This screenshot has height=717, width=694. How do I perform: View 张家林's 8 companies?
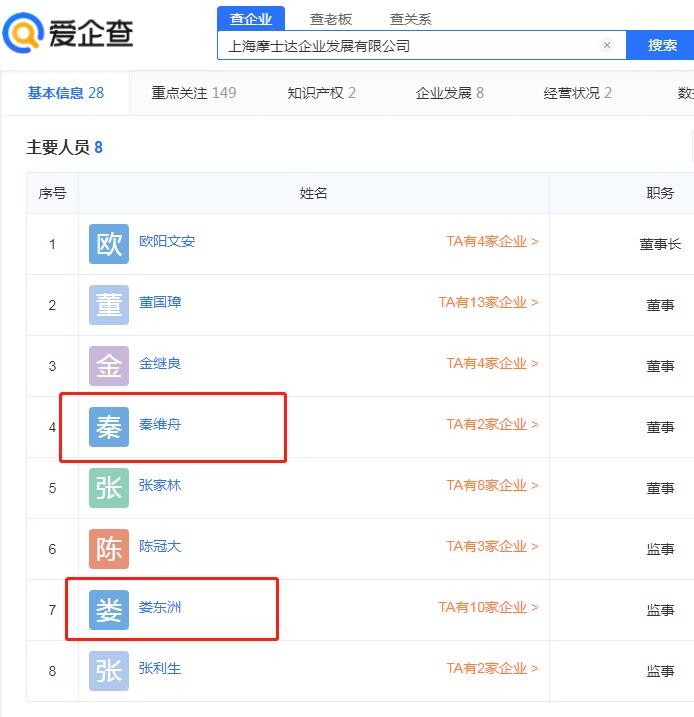(x=492, y=485)
